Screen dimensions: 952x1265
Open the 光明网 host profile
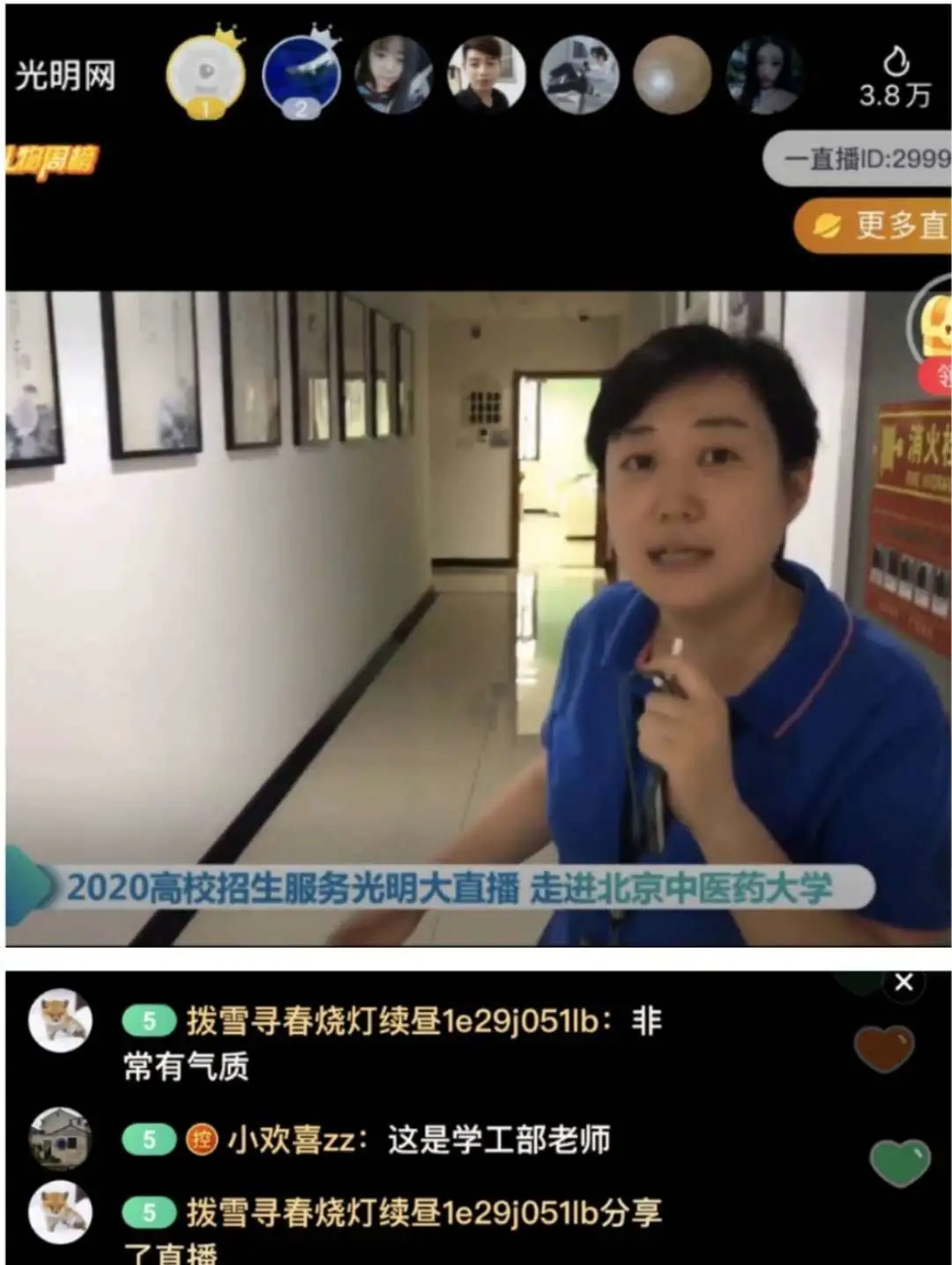(x=65, y=76)
